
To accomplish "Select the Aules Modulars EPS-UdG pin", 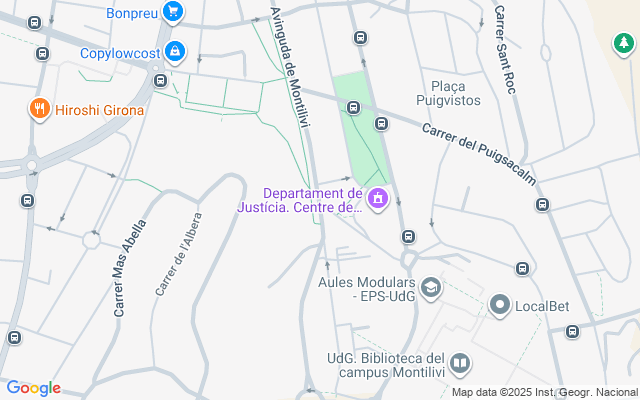I will [430, 289].
